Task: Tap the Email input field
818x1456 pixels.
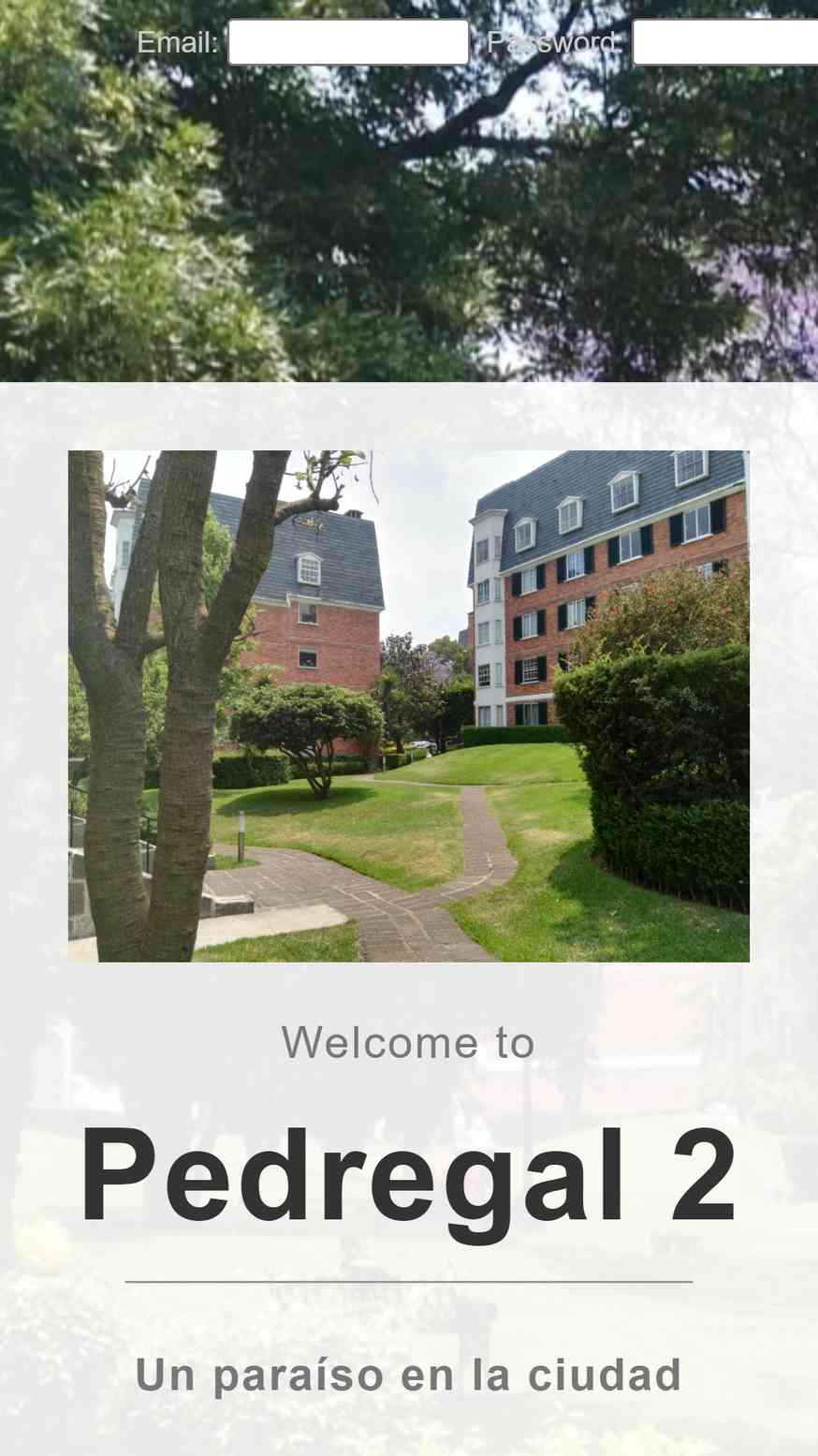Action: (x=348, y=42)
